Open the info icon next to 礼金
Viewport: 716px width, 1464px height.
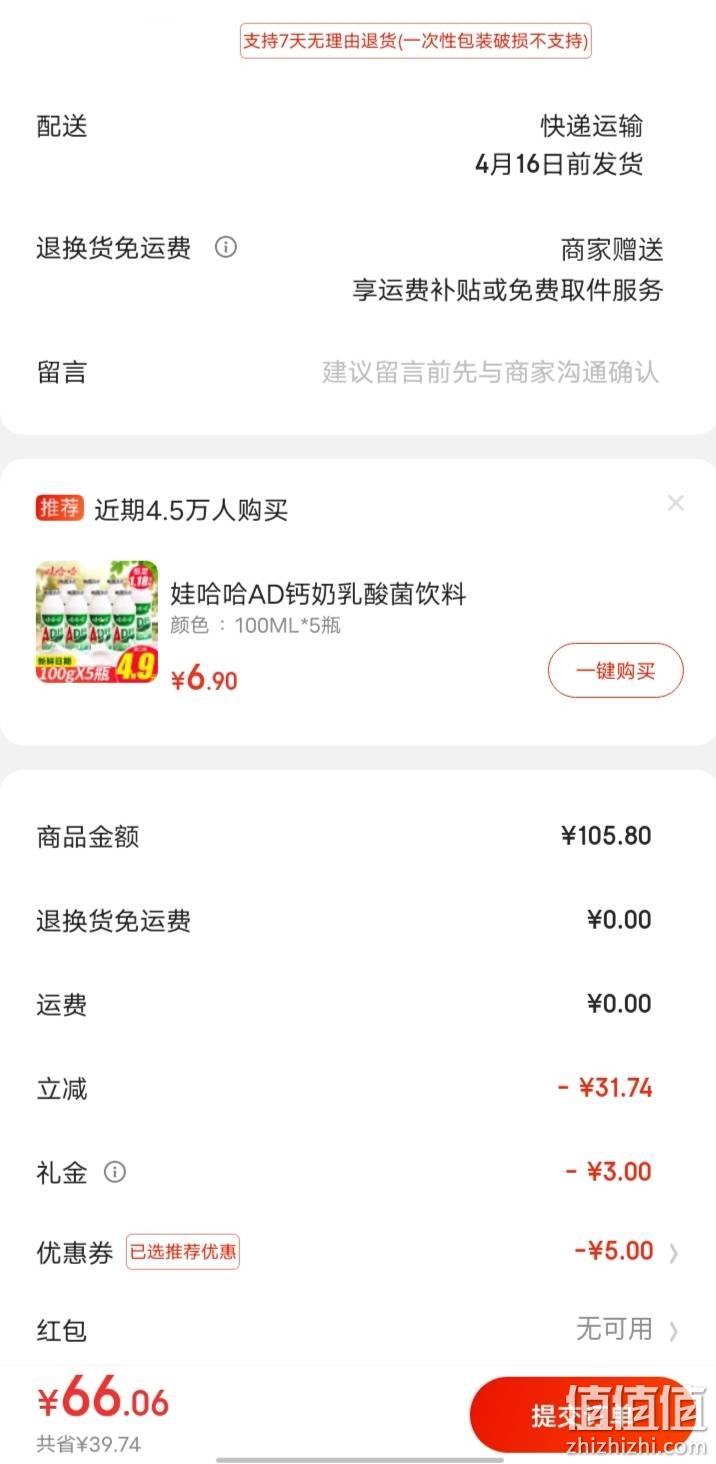115,1172
